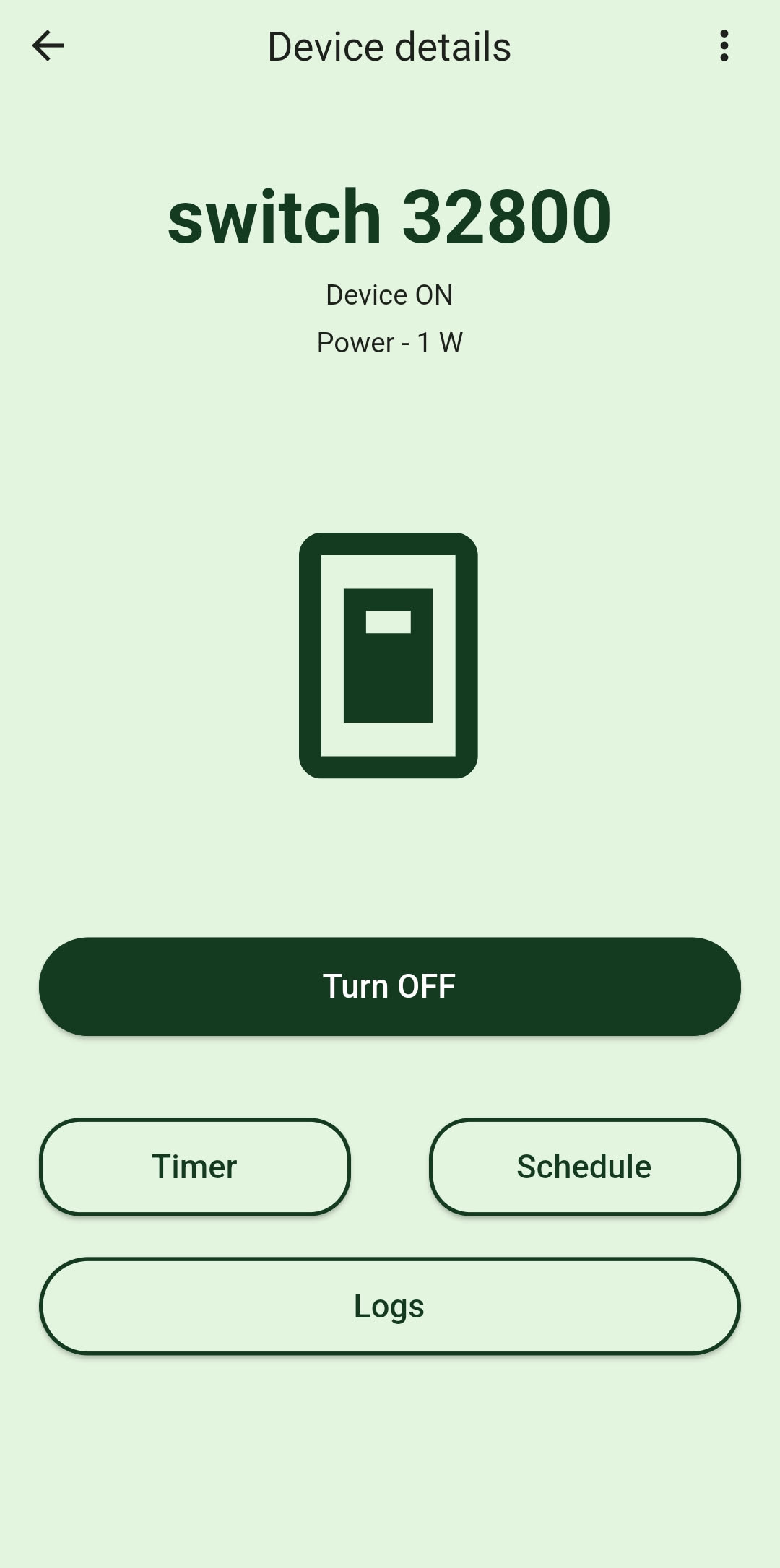The image size is (780, 1568).
Task: Go back from Device details
Action: click(x=48, y=46)
